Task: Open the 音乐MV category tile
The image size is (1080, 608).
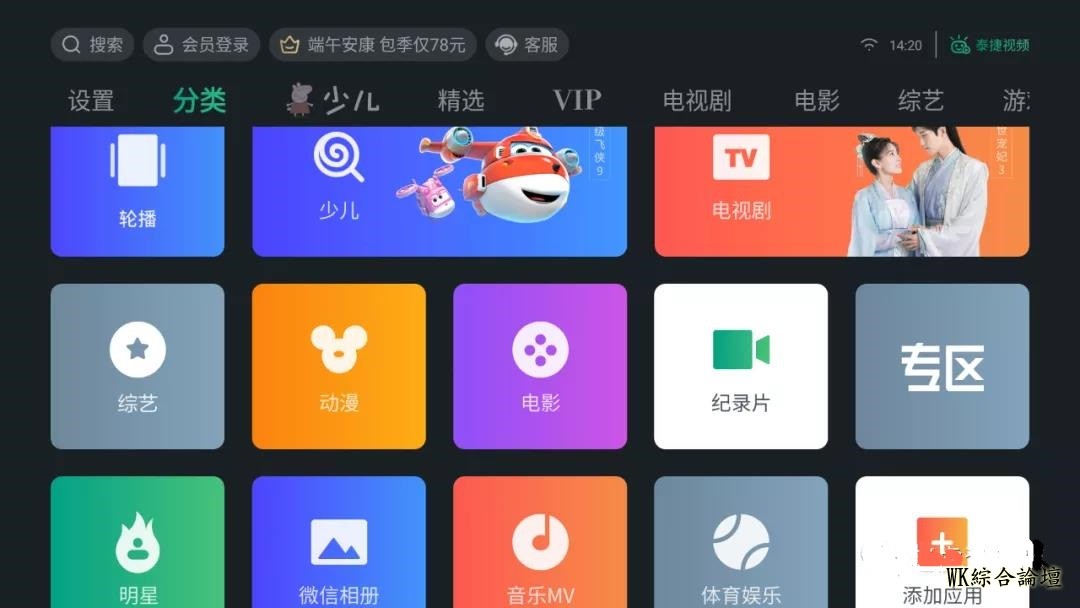Action: point(540,545)
